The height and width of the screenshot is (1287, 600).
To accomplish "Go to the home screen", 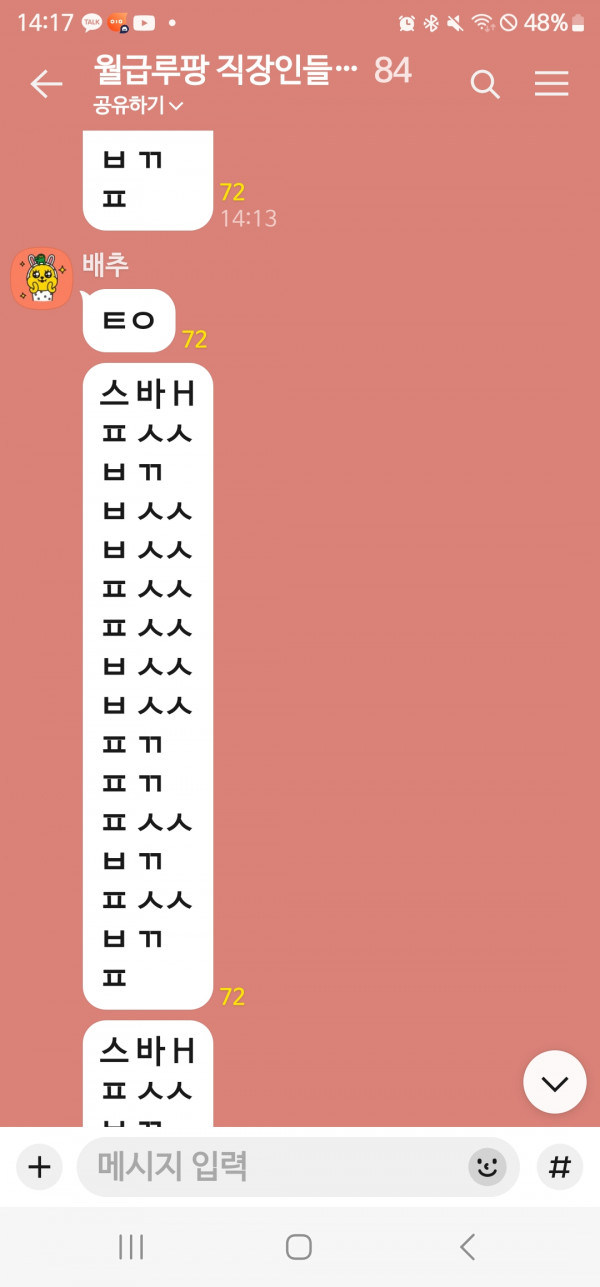I will click(x=299, y=1246).
